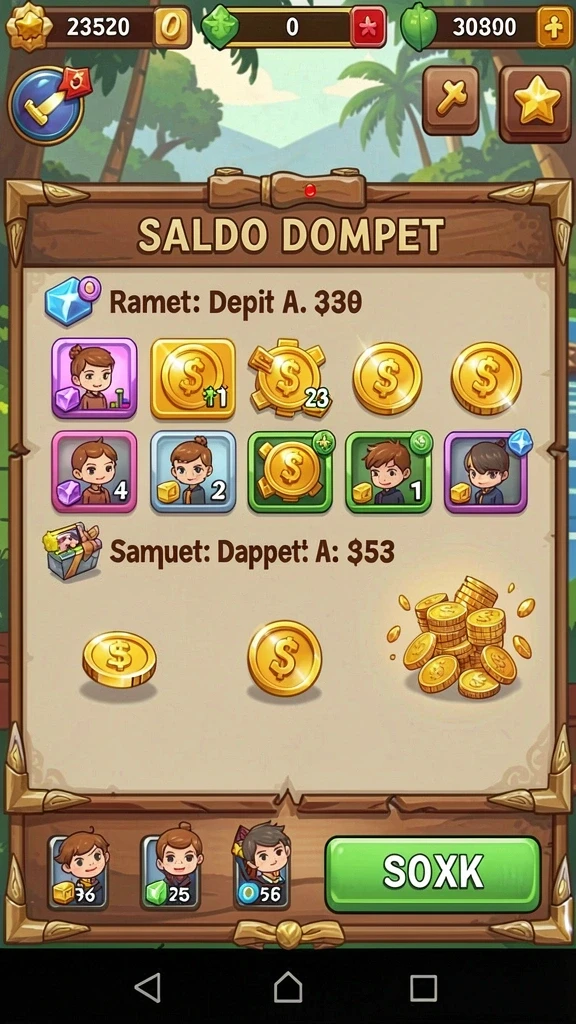Screen dimensions: 576x1024
Task: Pick bottom character with 56
Action: tap(263, 869)
